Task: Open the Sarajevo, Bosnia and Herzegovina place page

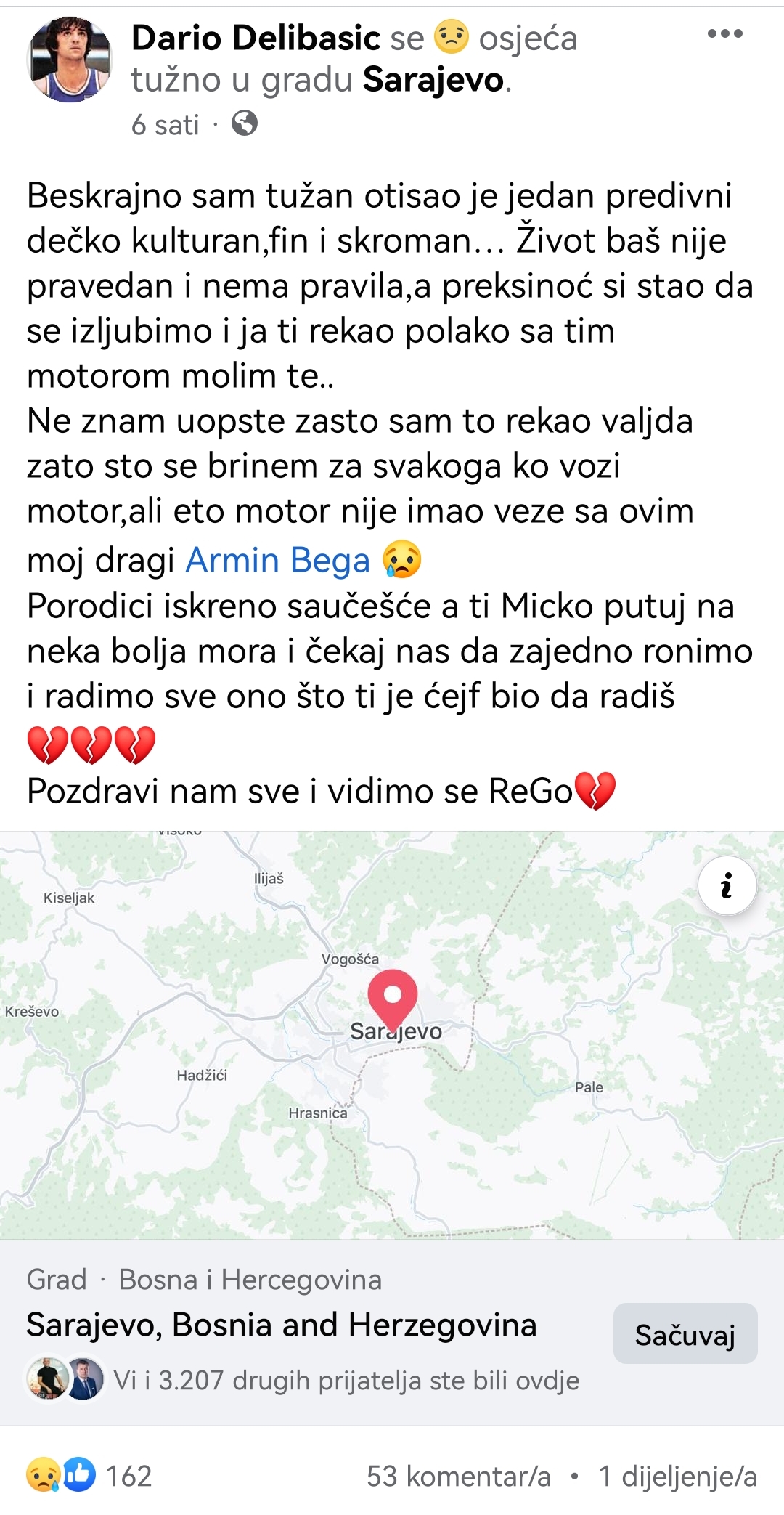Action: (282, 1325)
